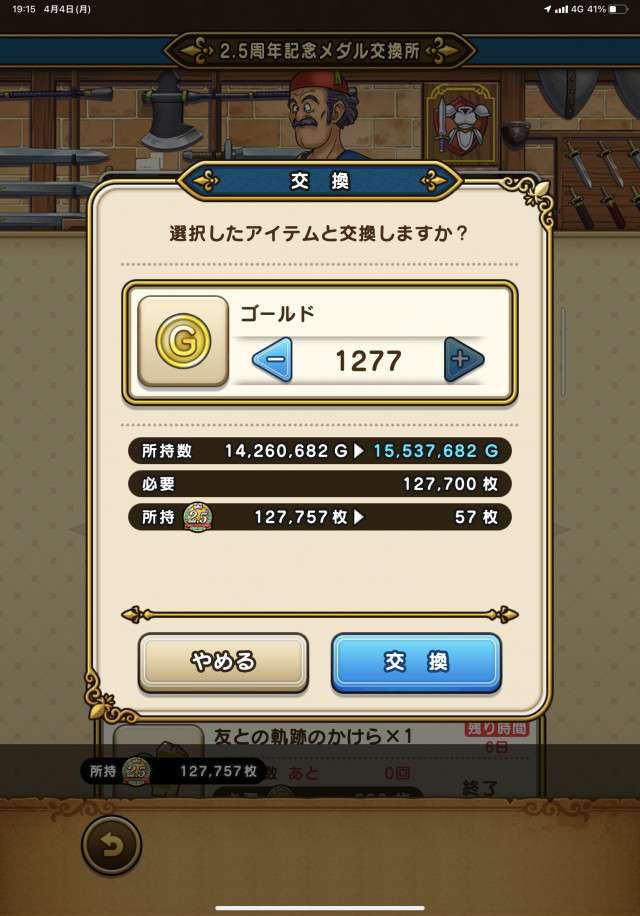Viewport: 640px width, 916px height.
Task: Decrease gold quantity with the minus arrow
Action: 273,360
